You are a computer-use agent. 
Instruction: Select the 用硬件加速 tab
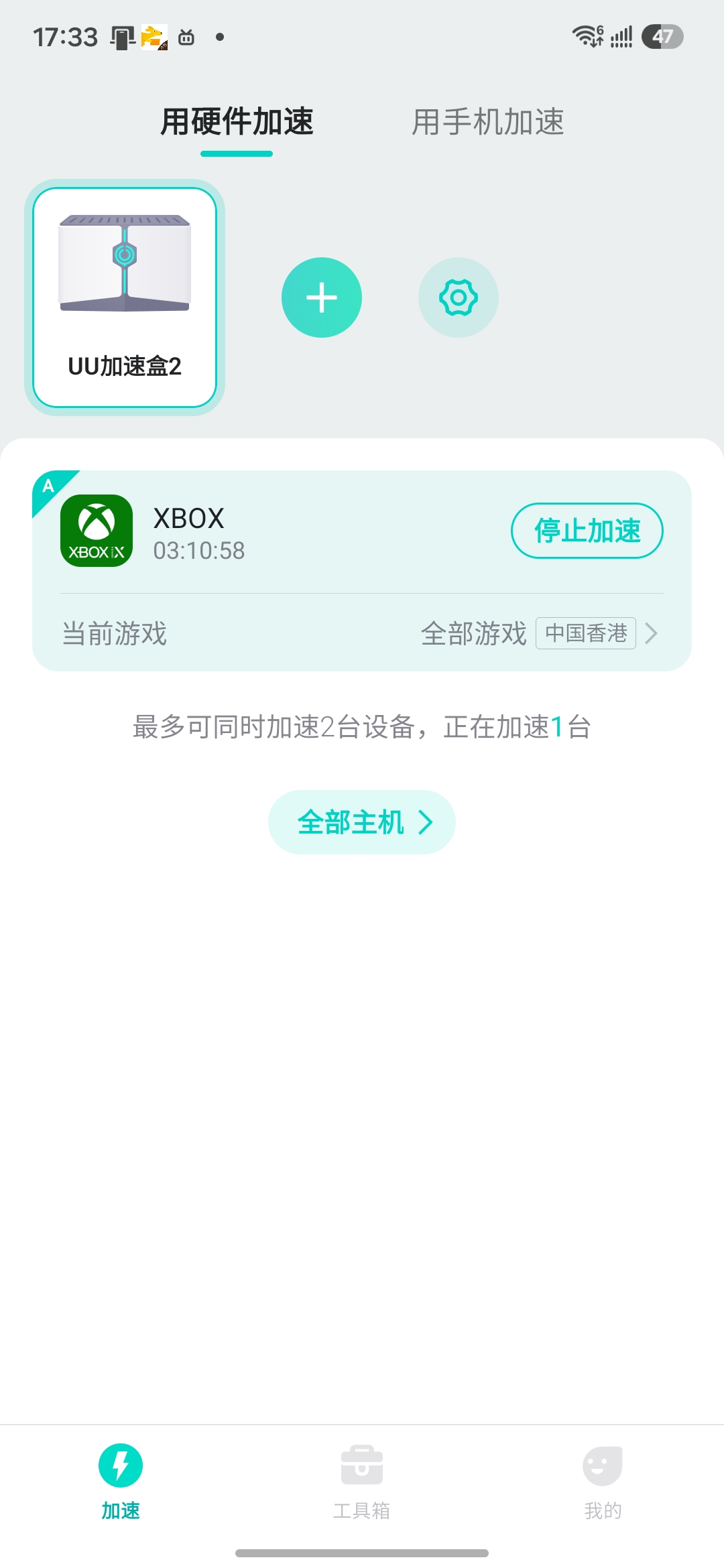pyautogui.click(x=237, y=122)
